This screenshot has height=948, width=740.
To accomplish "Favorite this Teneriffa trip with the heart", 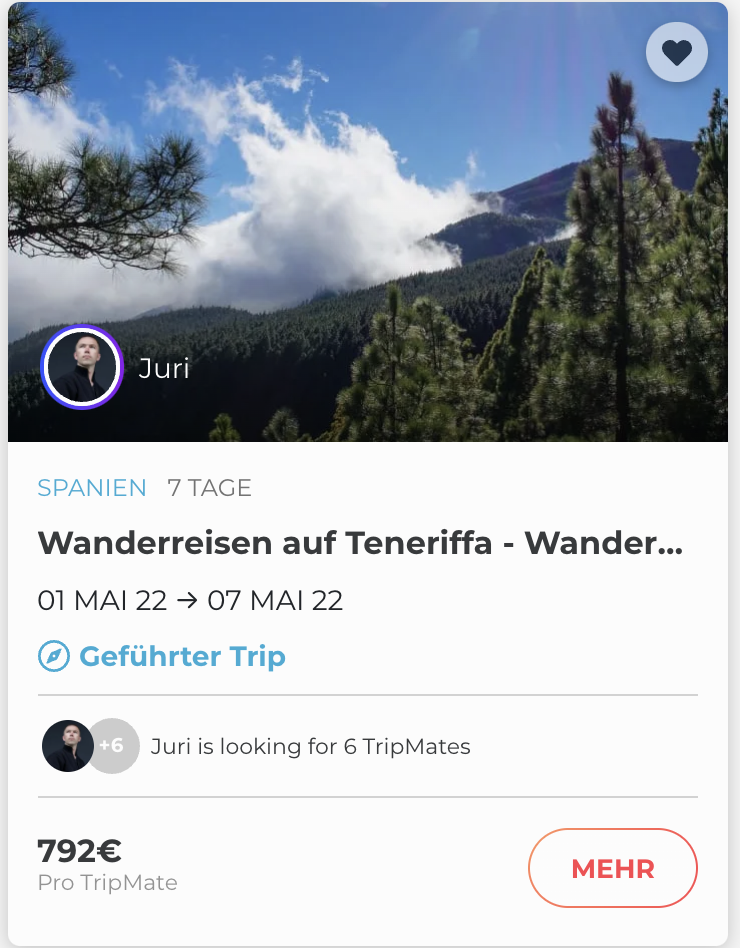I will (x=677, y=51).
